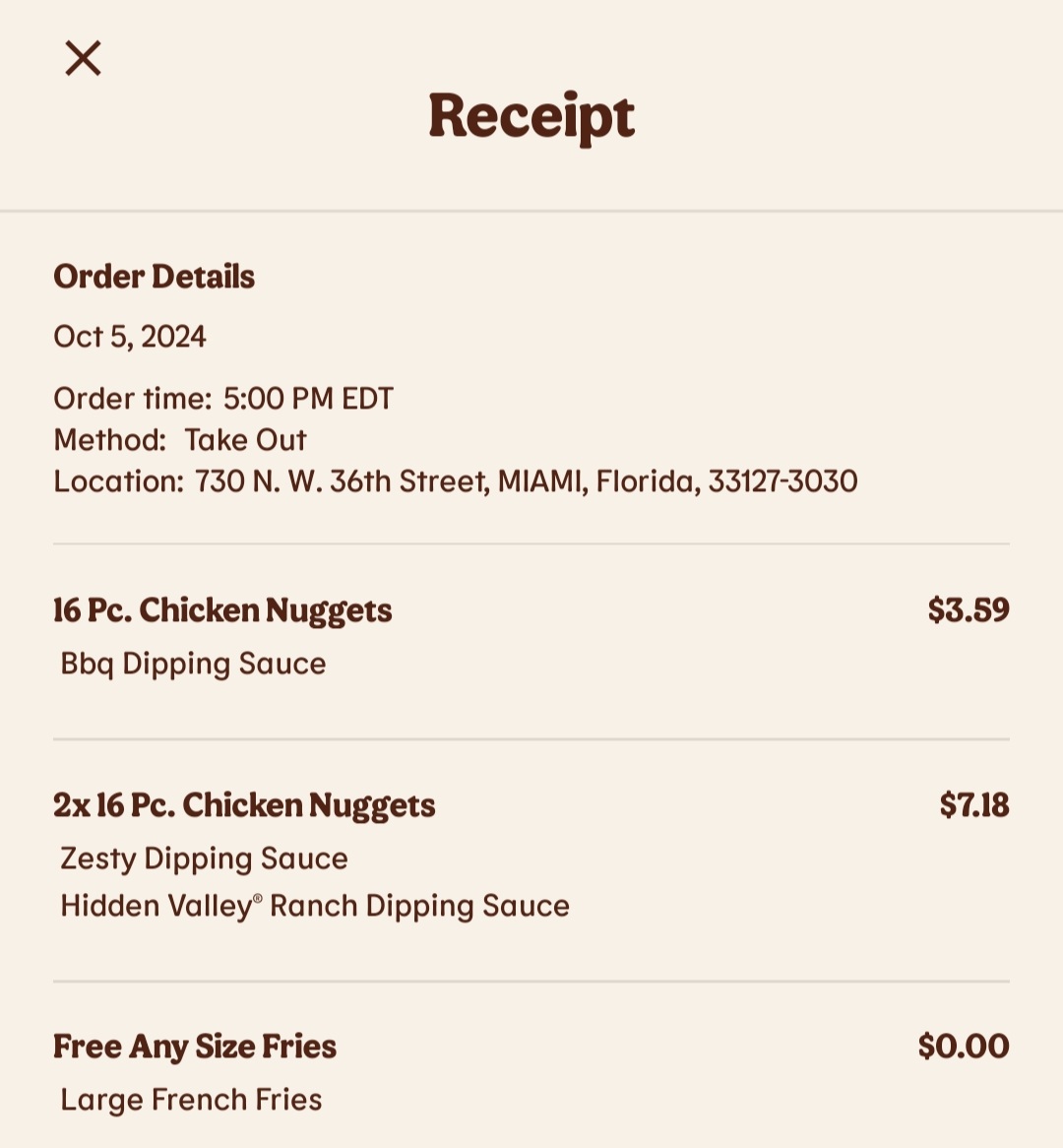Close the receipt screen

83,58
